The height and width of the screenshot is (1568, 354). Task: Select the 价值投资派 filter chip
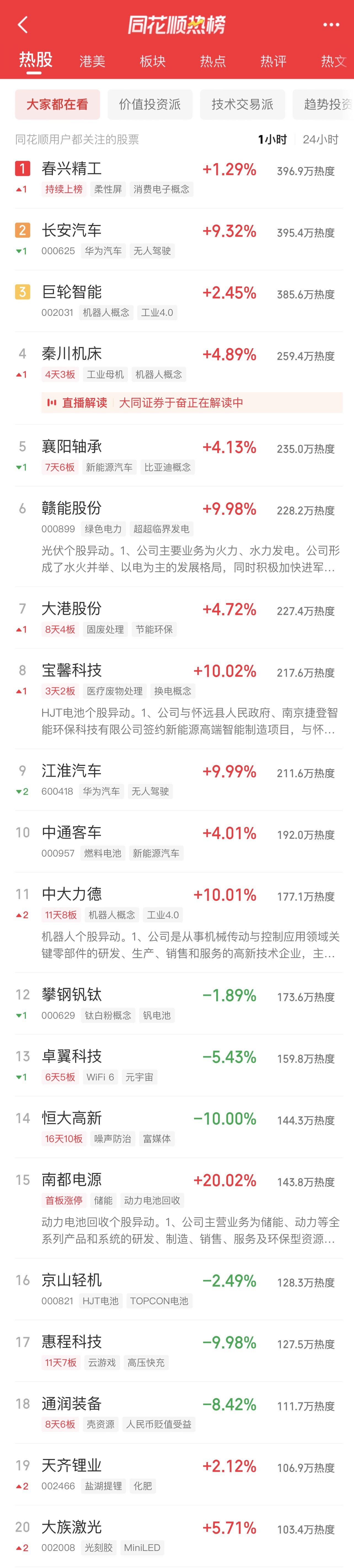click(x=150, y=105)
